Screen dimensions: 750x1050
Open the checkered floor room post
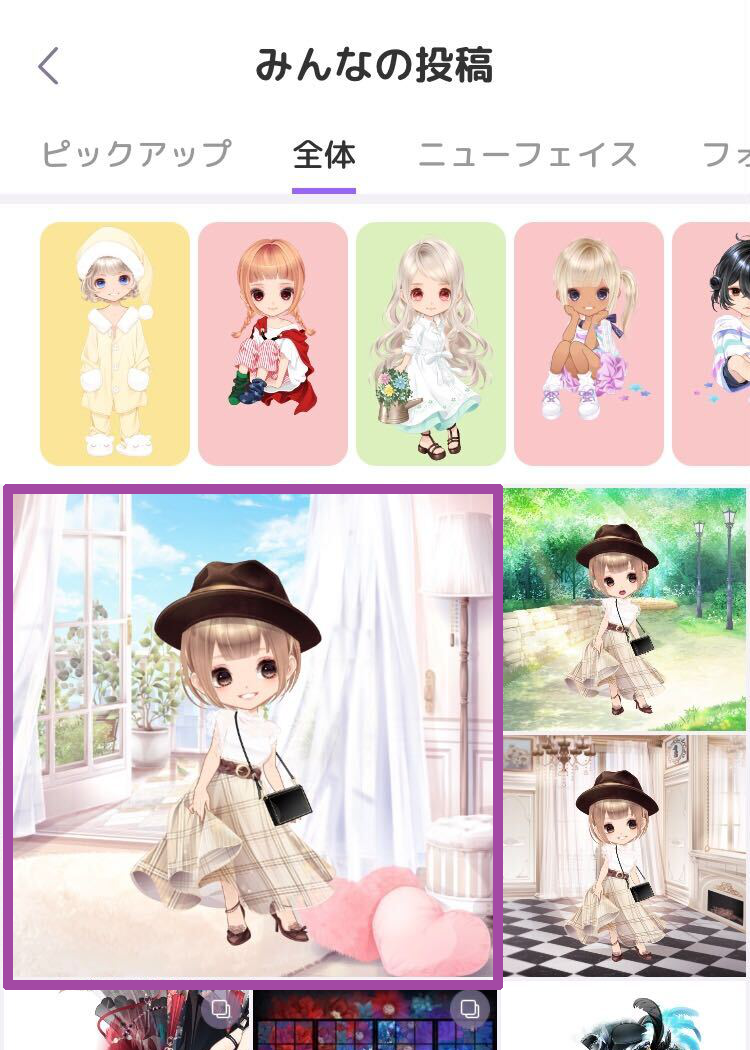pos(625,856)
